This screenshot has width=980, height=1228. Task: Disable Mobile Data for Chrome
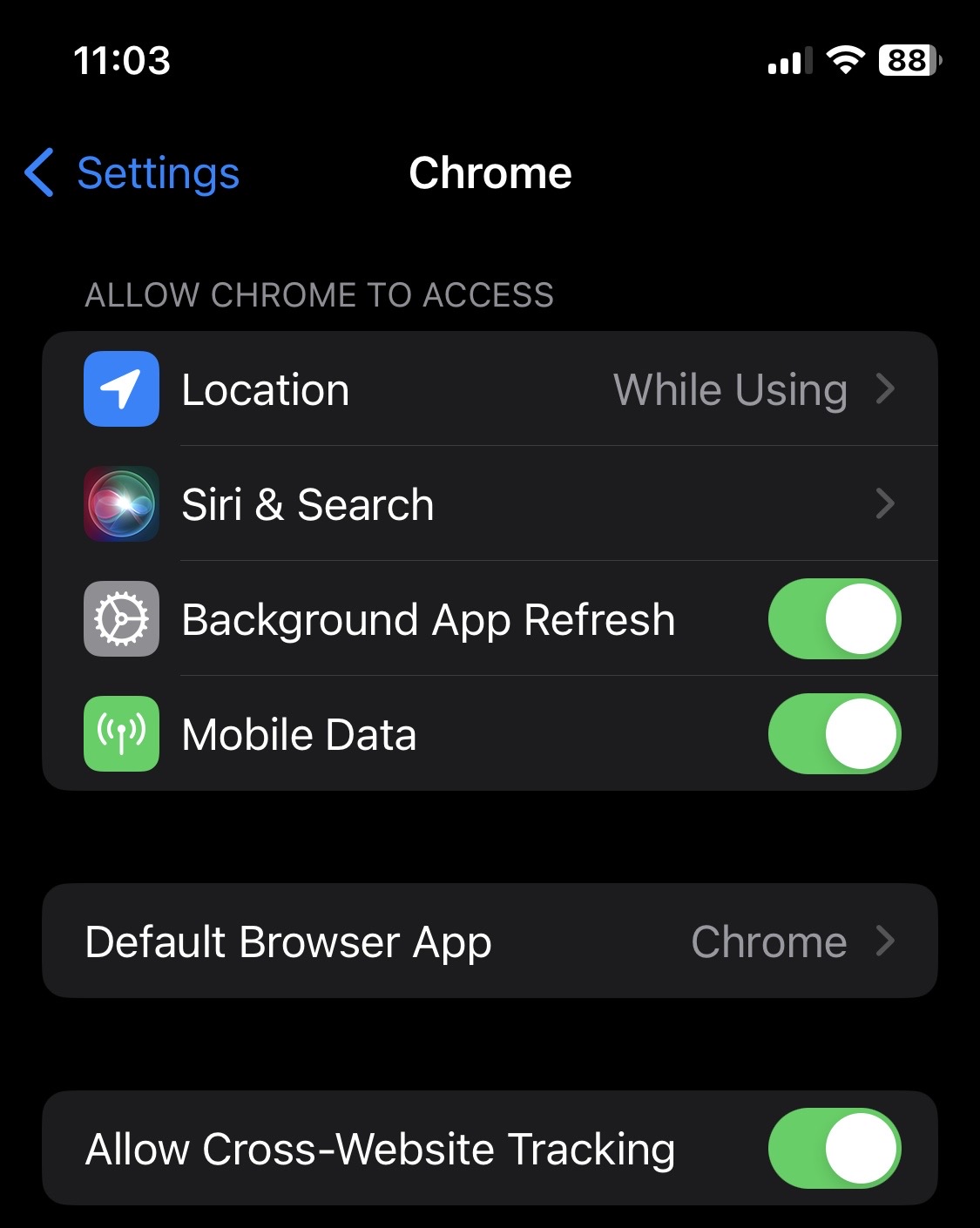click(834, 734)
